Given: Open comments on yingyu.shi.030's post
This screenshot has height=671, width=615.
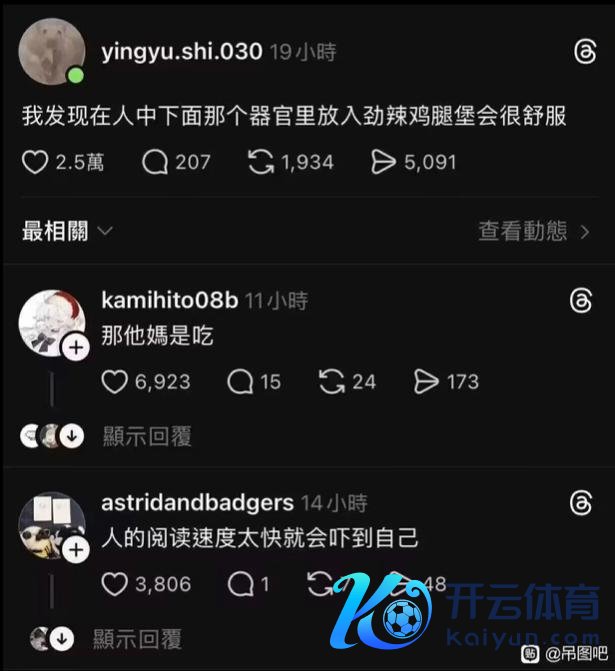Looking at the screenshot, I should pos(155,162).
